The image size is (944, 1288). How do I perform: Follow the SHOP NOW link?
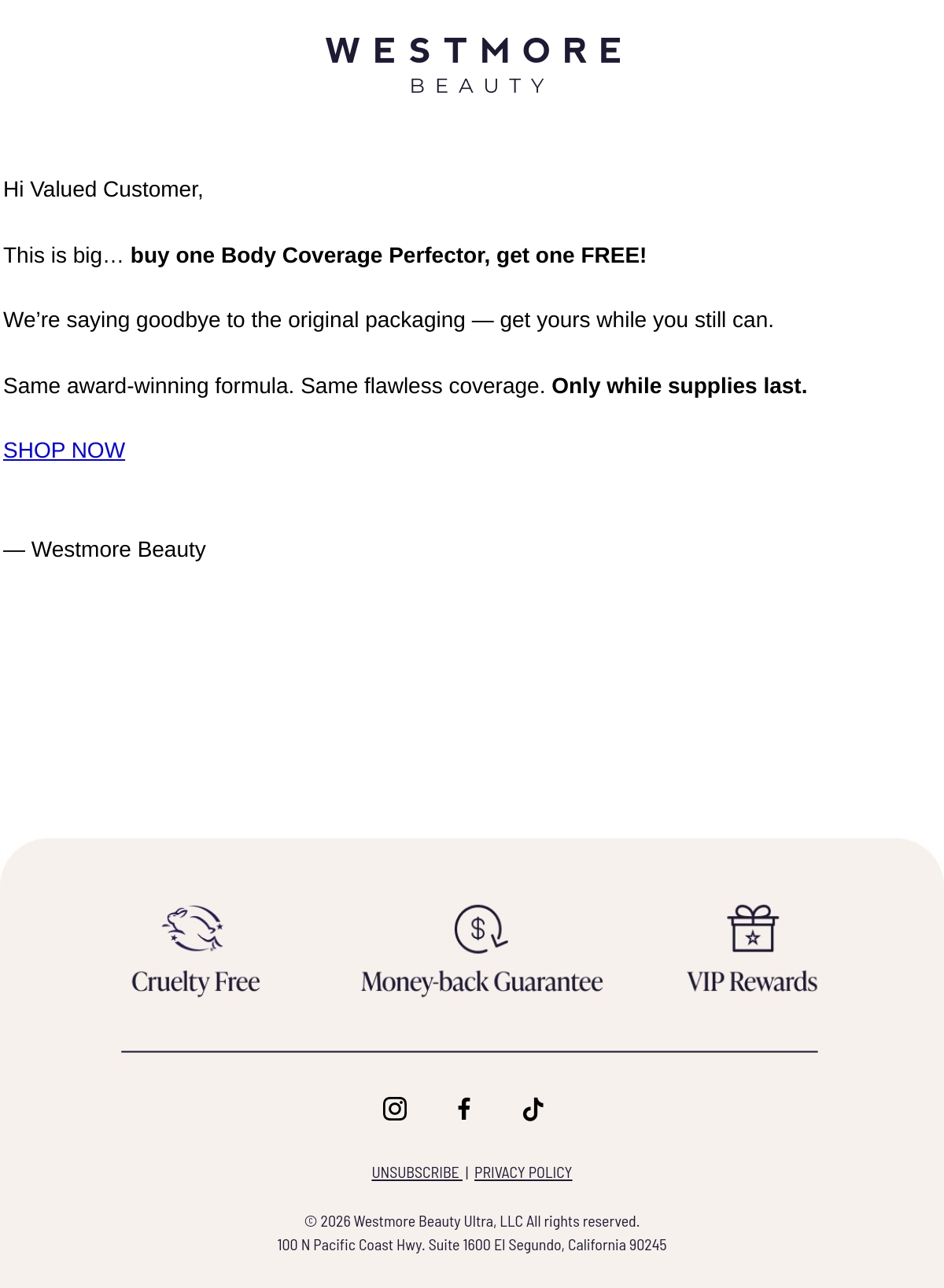coord(65,451)
